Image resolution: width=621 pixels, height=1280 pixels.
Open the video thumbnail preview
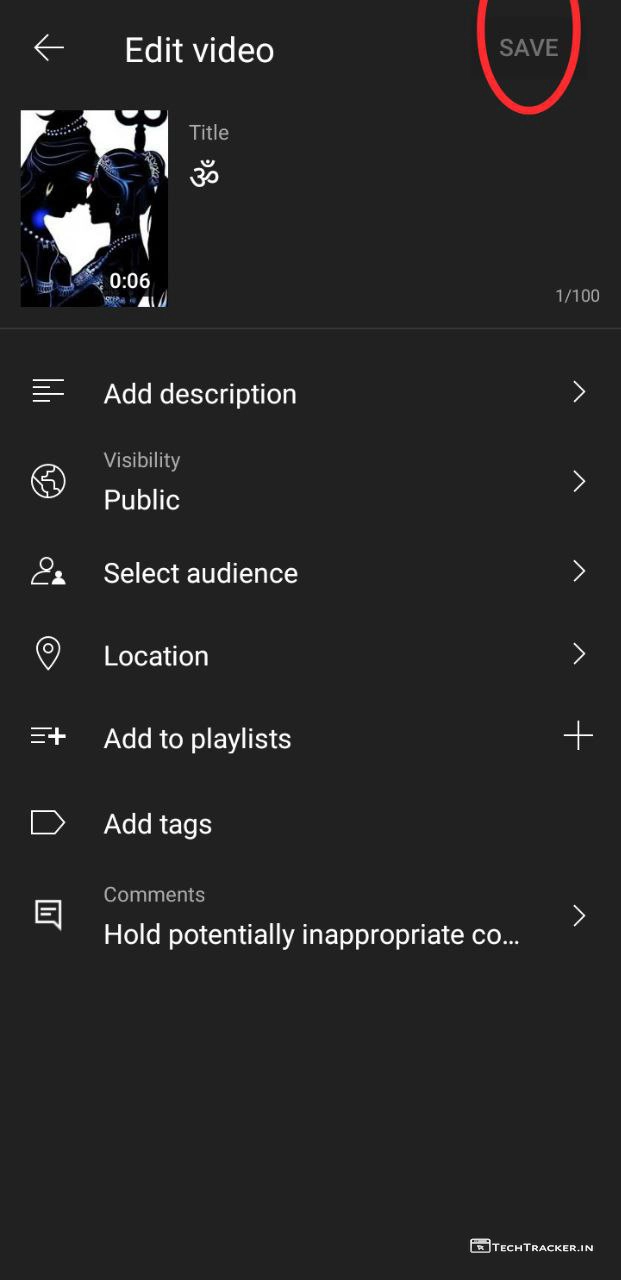click(x=94, y=208)
